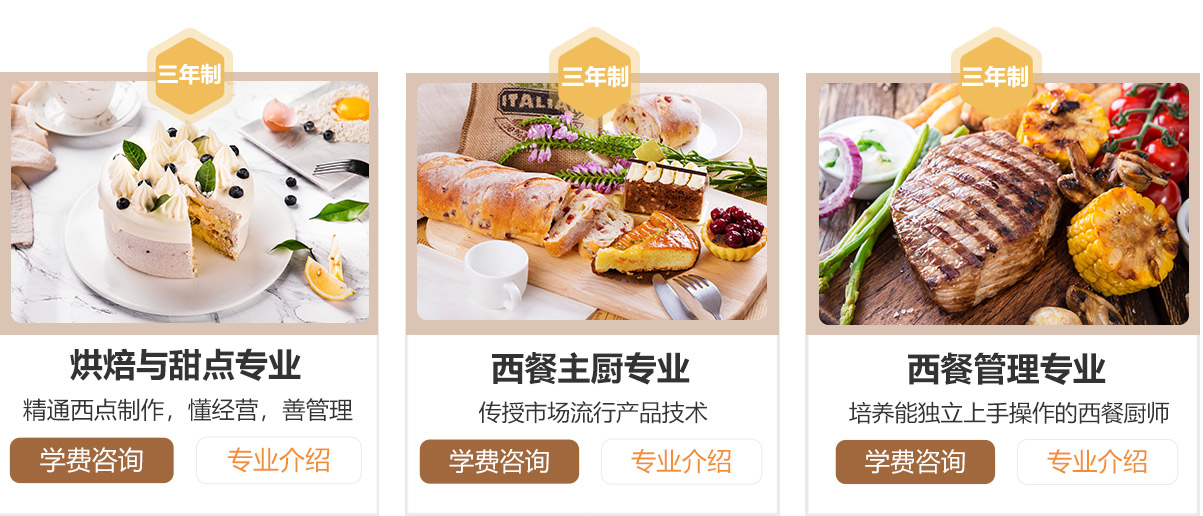Tap 学费咨询 under 烘焙与甜点专业
Screen dimensions: 1203x516
pos(91,460)
